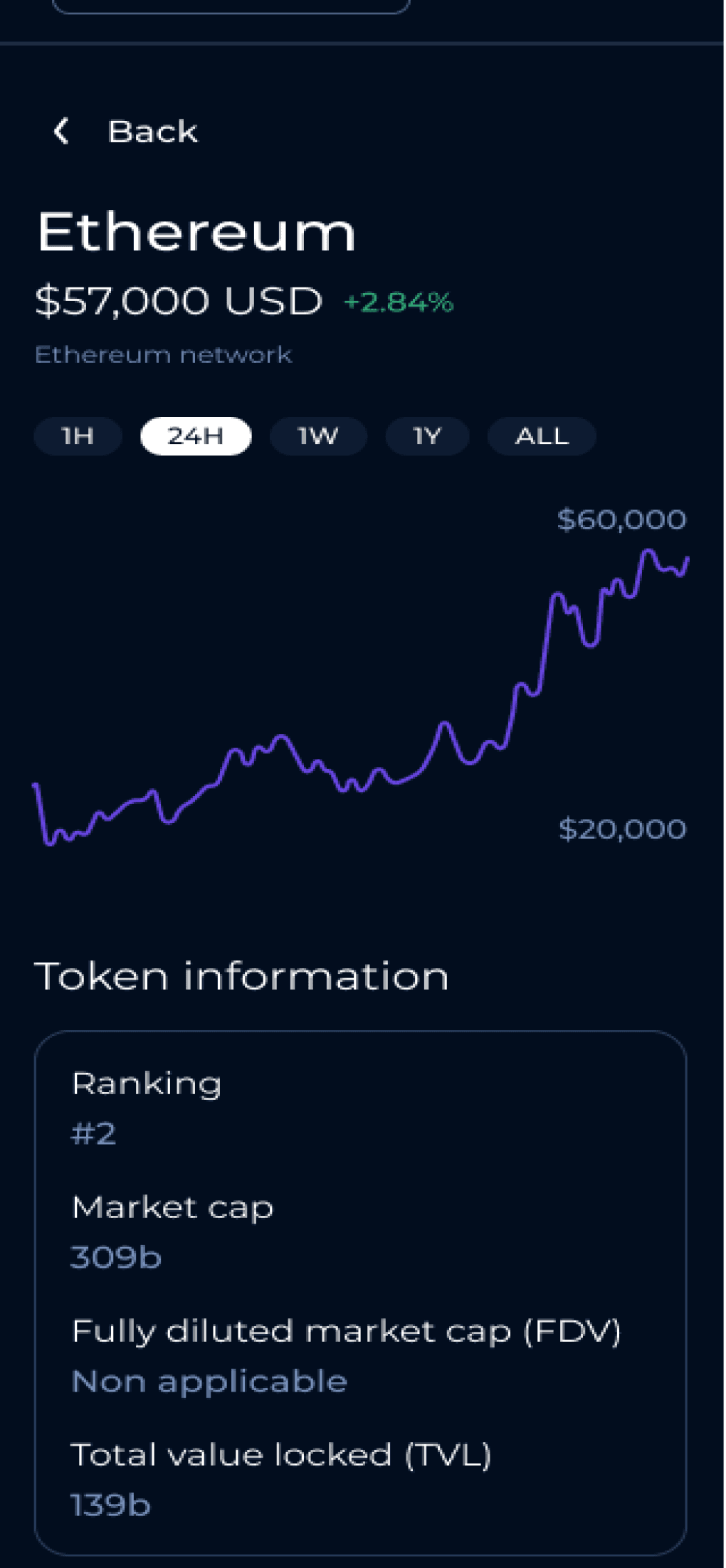Switch to the 1Y chart view
Viewport: 726px width, 1568px height.
427,435
